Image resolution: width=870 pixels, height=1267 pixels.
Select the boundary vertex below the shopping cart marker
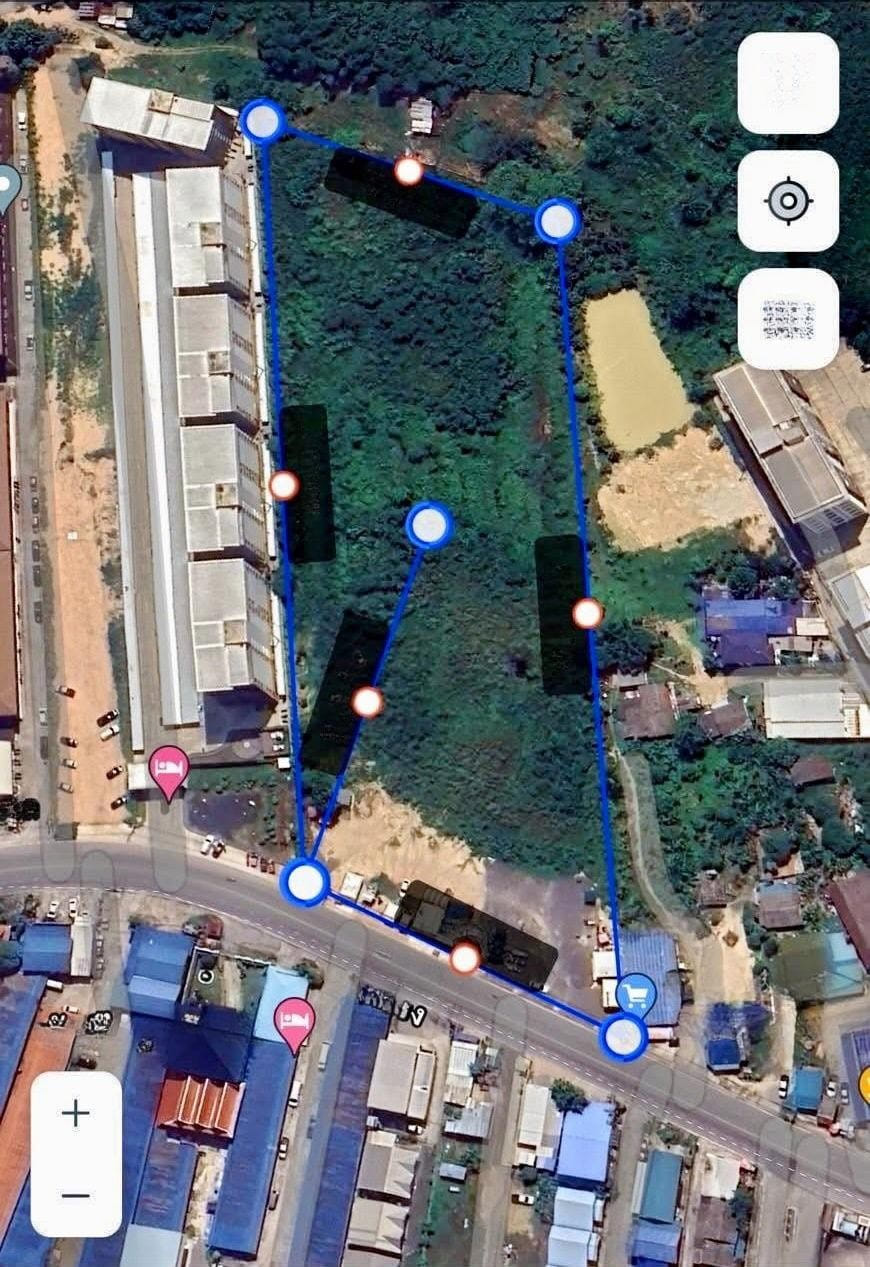tap(623, 1037)
